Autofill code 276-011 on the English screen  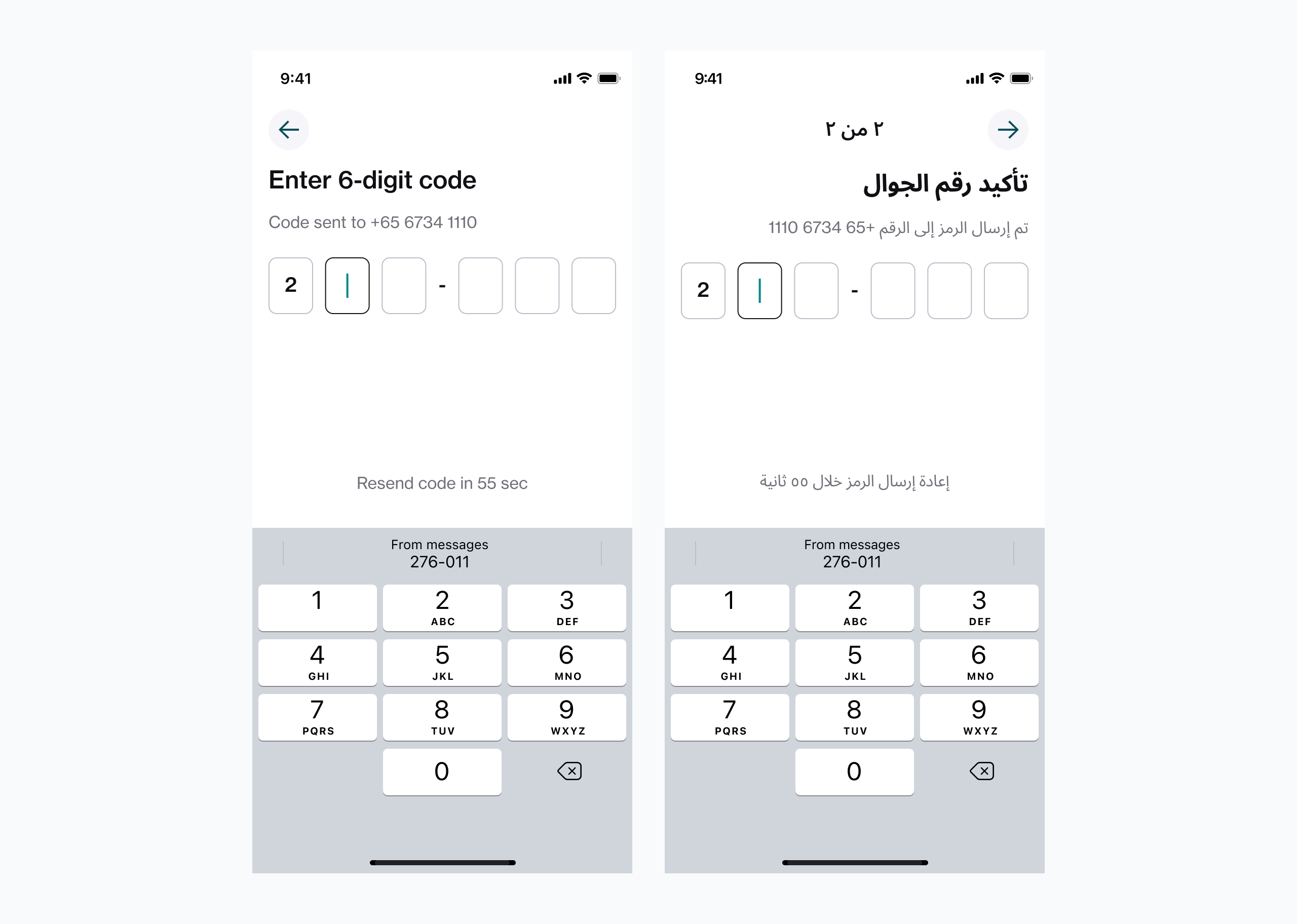pos(439,554)
